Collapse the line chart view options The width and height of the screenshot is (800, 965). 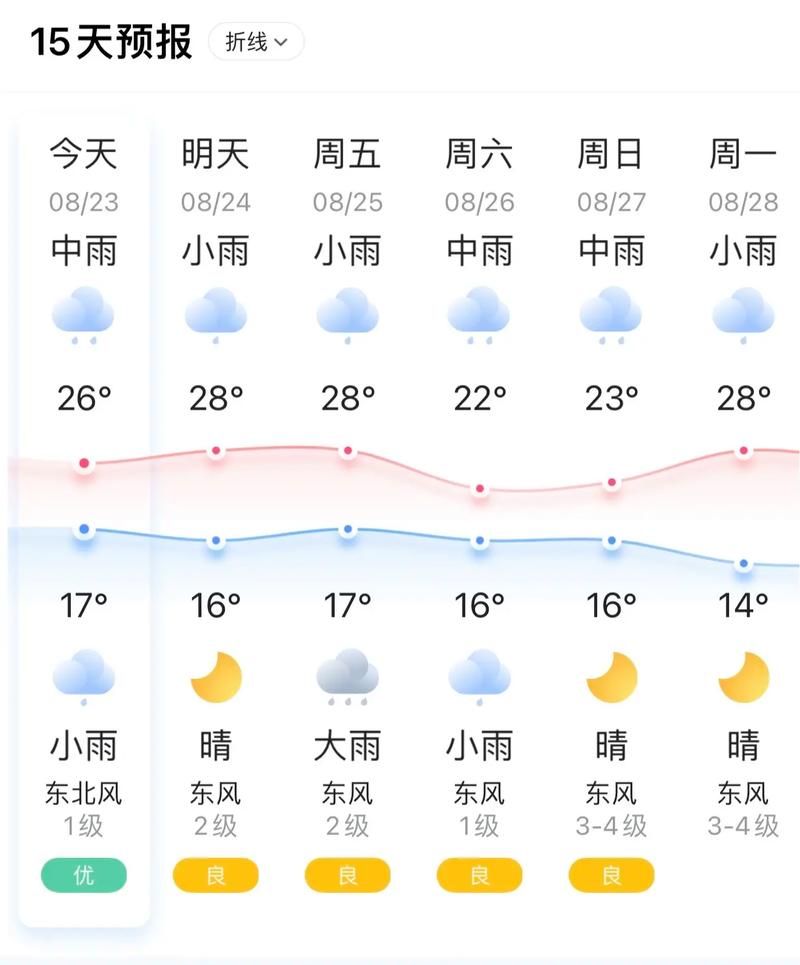(x=256, y=42)
